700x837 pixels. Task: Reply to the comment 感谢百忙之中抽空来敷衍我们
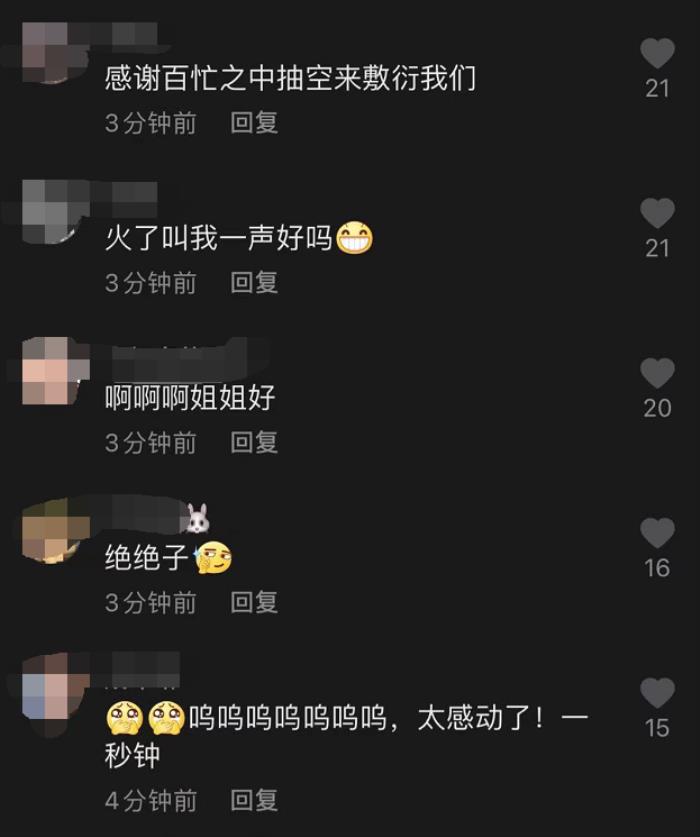254,123
